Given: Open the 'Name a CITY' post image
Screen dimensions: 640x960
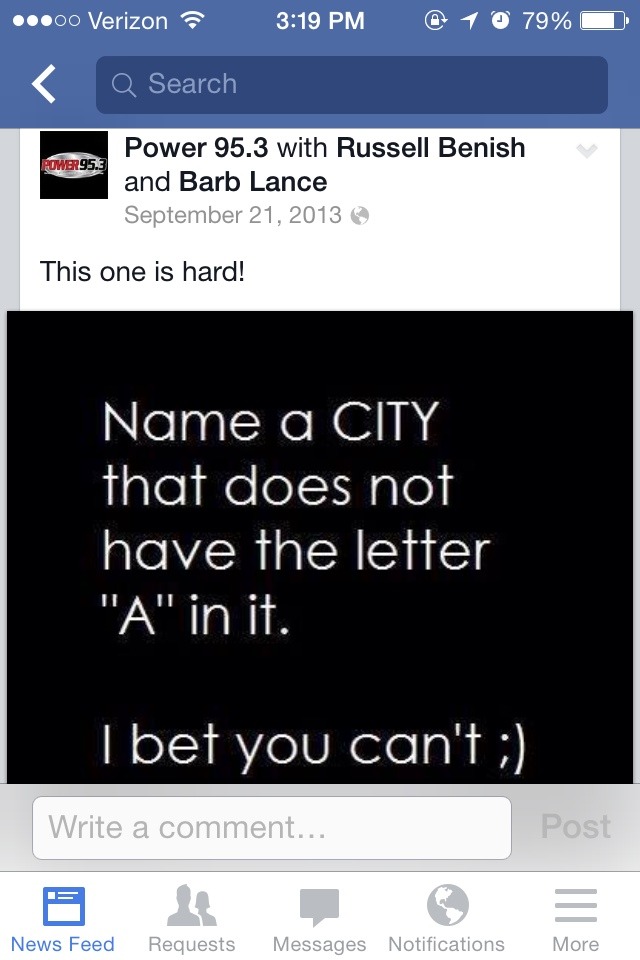Looking at the screenshot, I should click(320, 547).
